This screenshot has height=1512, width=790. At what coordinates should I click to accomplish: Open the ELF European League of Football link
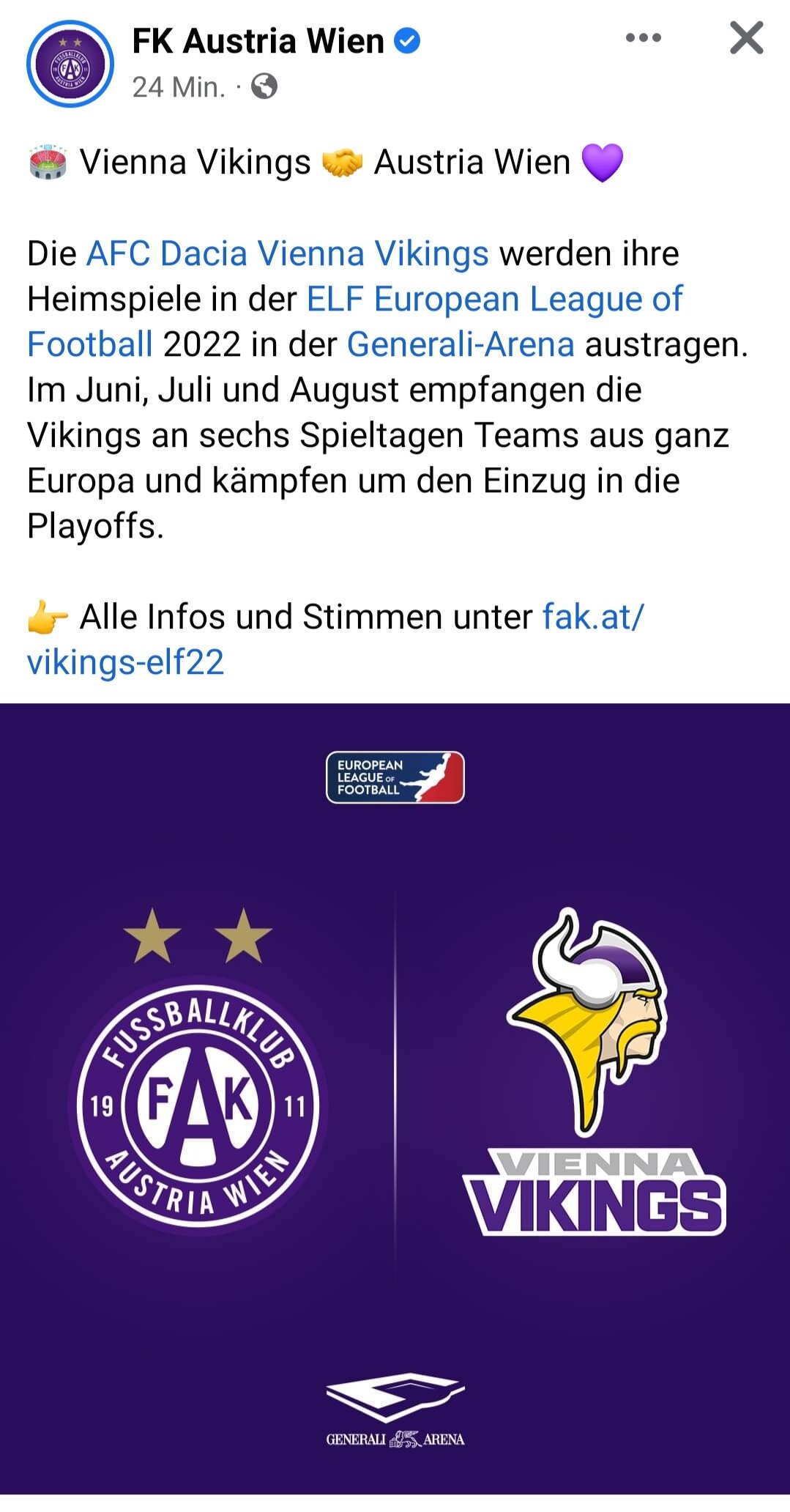(x=494, y=299)
